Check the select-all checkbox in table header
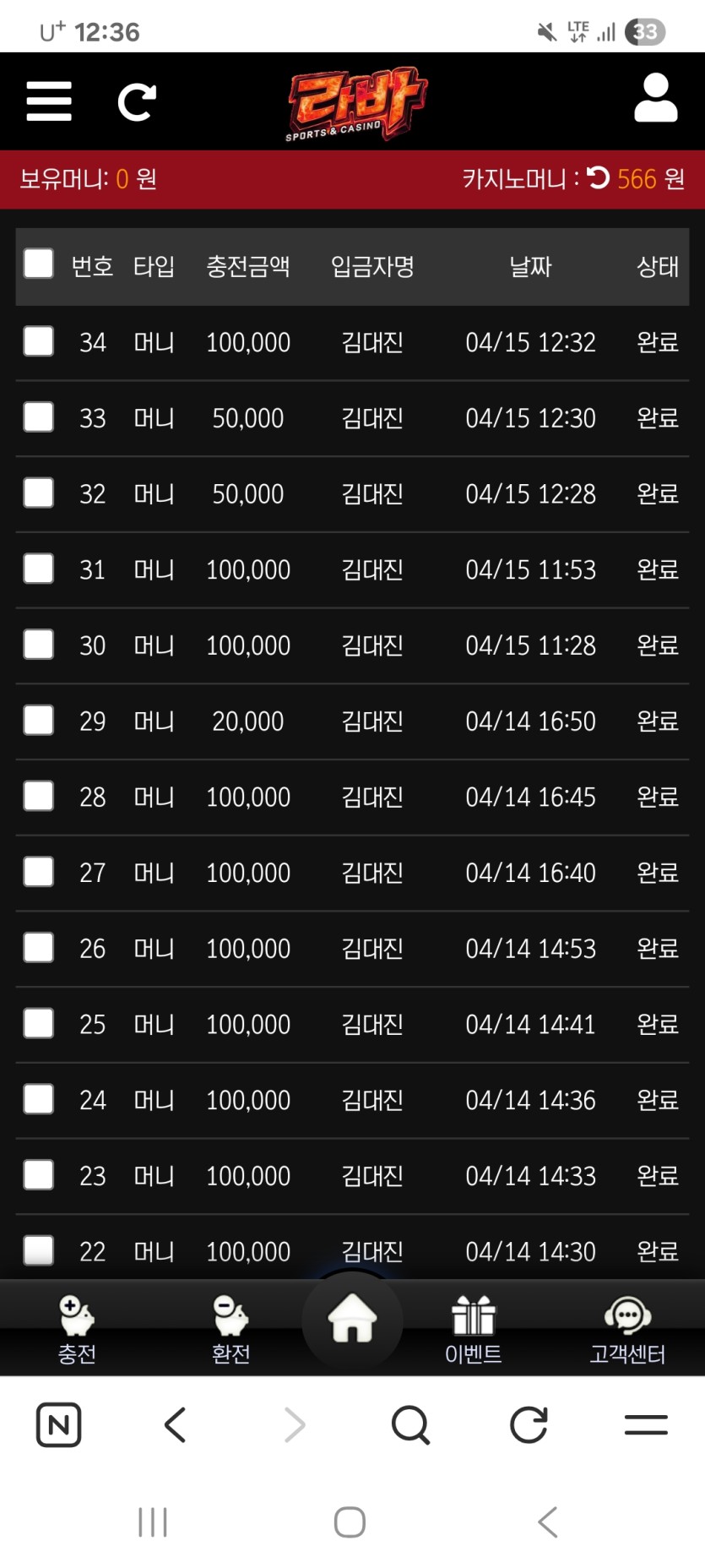Image resolution: width=705 pixels, height=1568 pixels. (39, 264)
